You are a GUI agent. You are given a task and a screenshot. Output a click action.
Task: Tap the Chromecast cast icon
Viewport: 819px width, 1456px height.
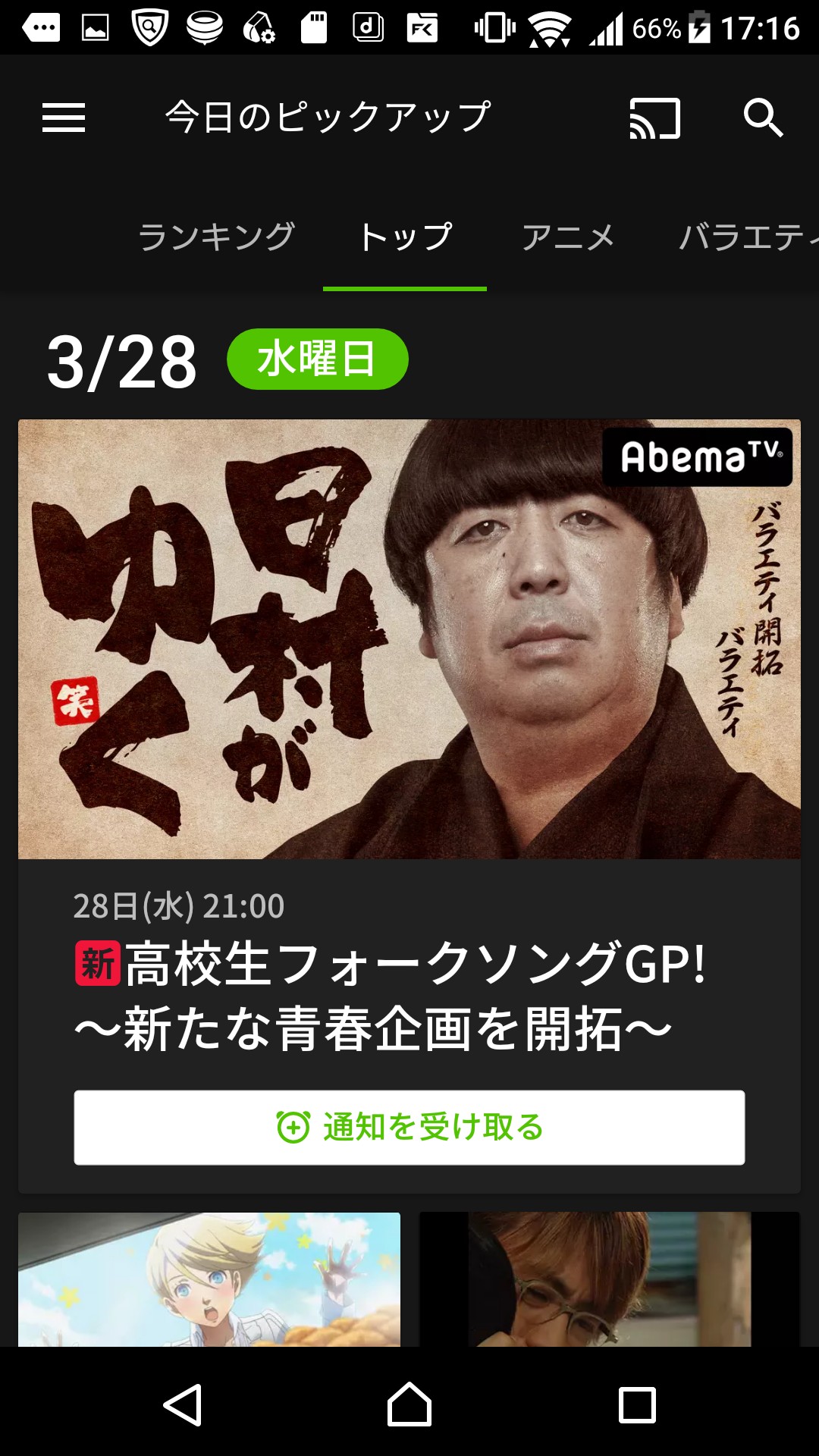pyautogui.click(x=654, y=118)
